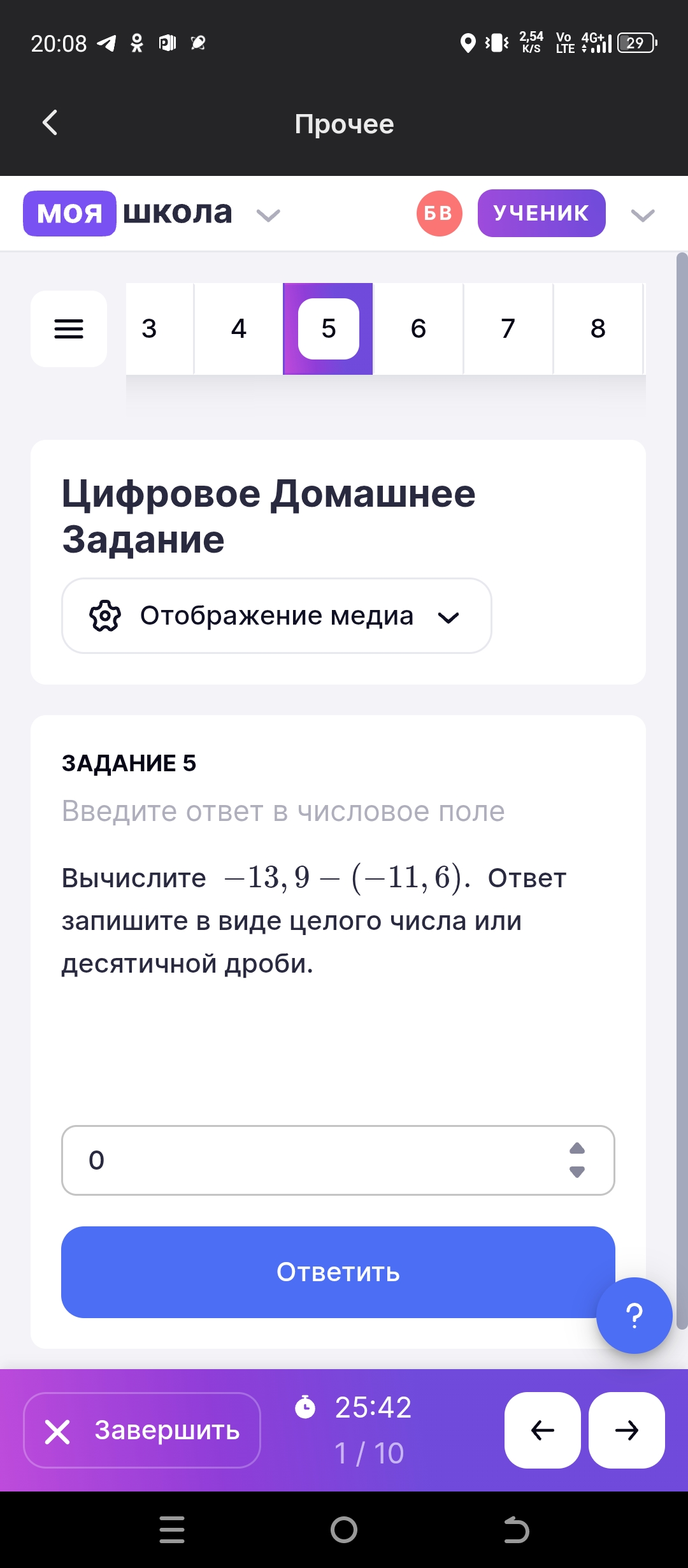Go to previous task with left arrow
Screen dimensions: 688x1568
(x=543, y=1430)
